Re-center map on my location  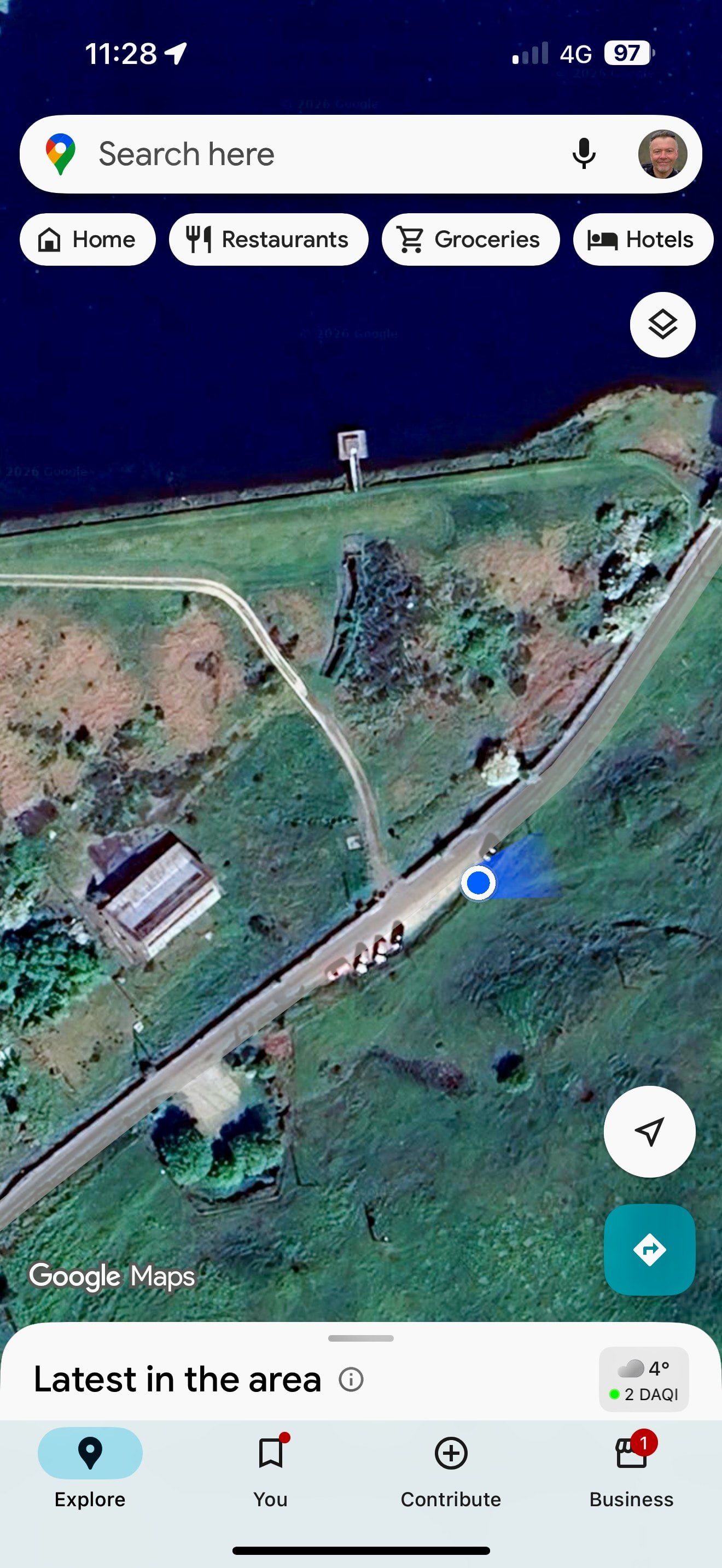coord(649,1132)
